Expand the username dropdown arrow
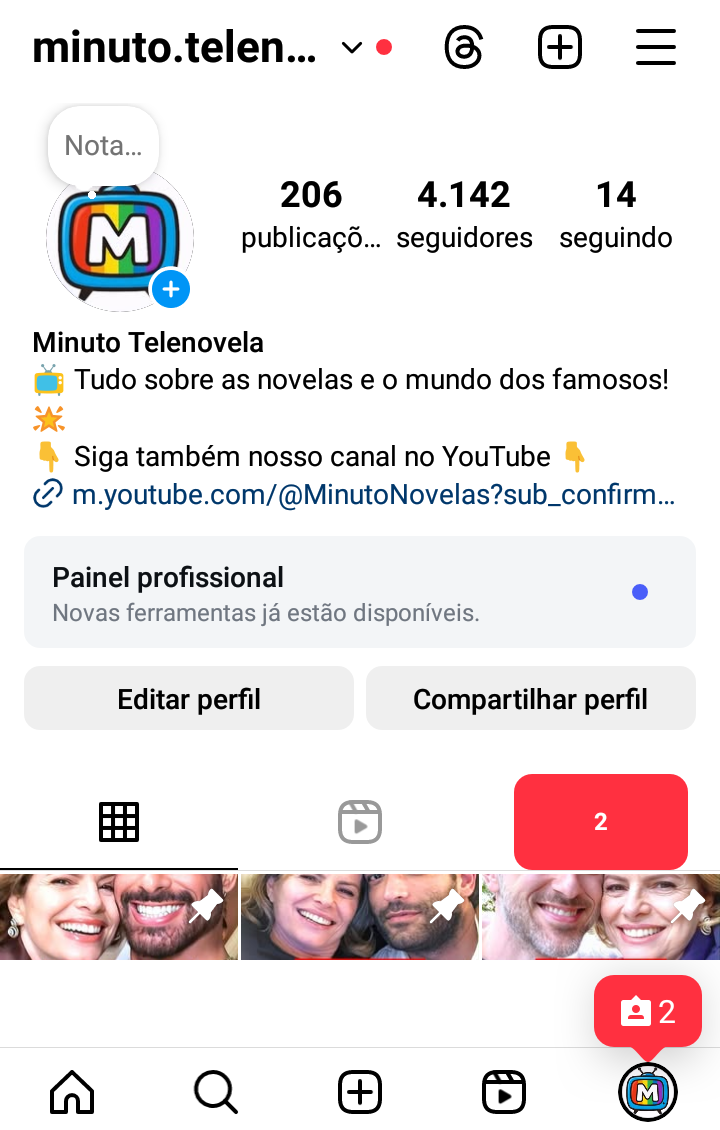The height and width of the screenshot is (1130, 720). coord(350,47)
